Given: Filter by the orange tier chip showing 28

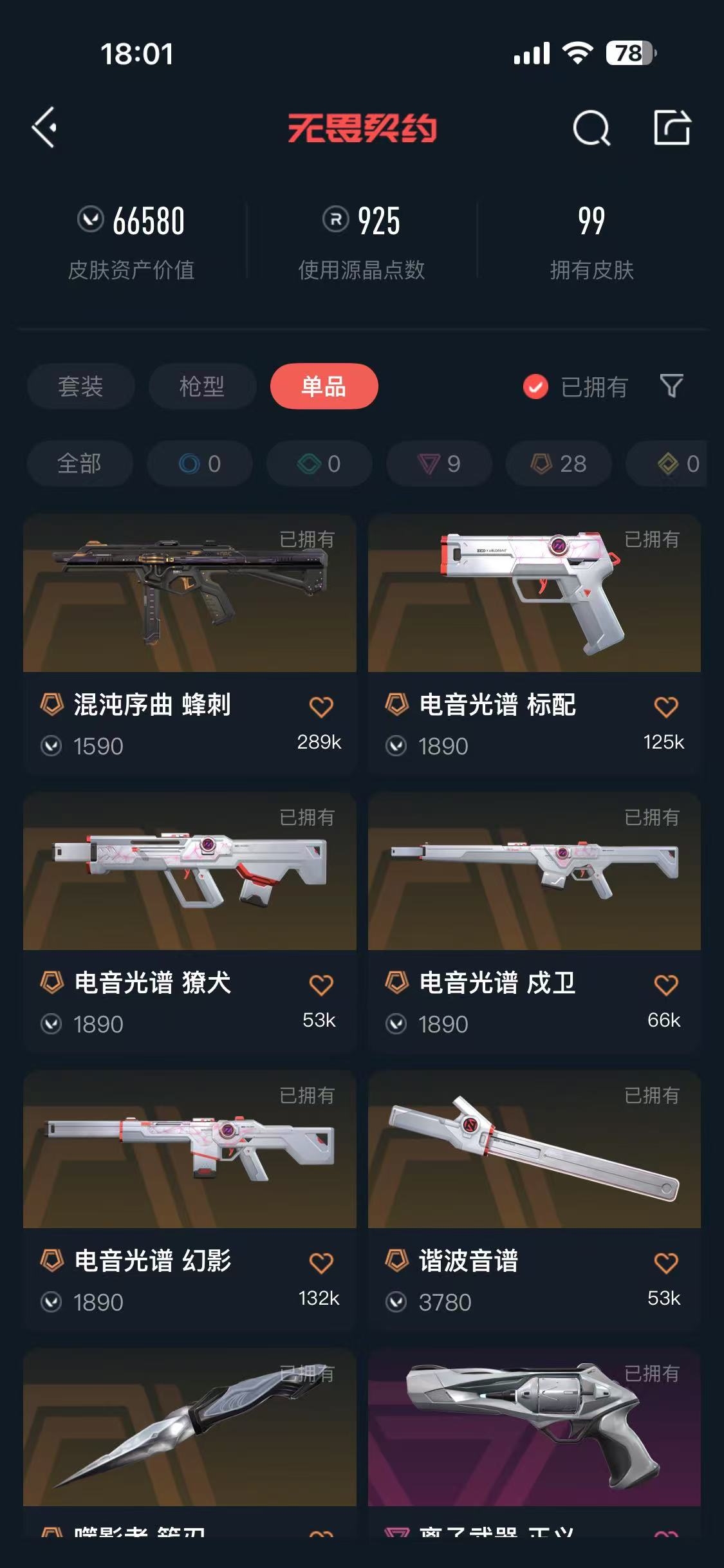Looking at the screenshot, I should coord(559,463).
